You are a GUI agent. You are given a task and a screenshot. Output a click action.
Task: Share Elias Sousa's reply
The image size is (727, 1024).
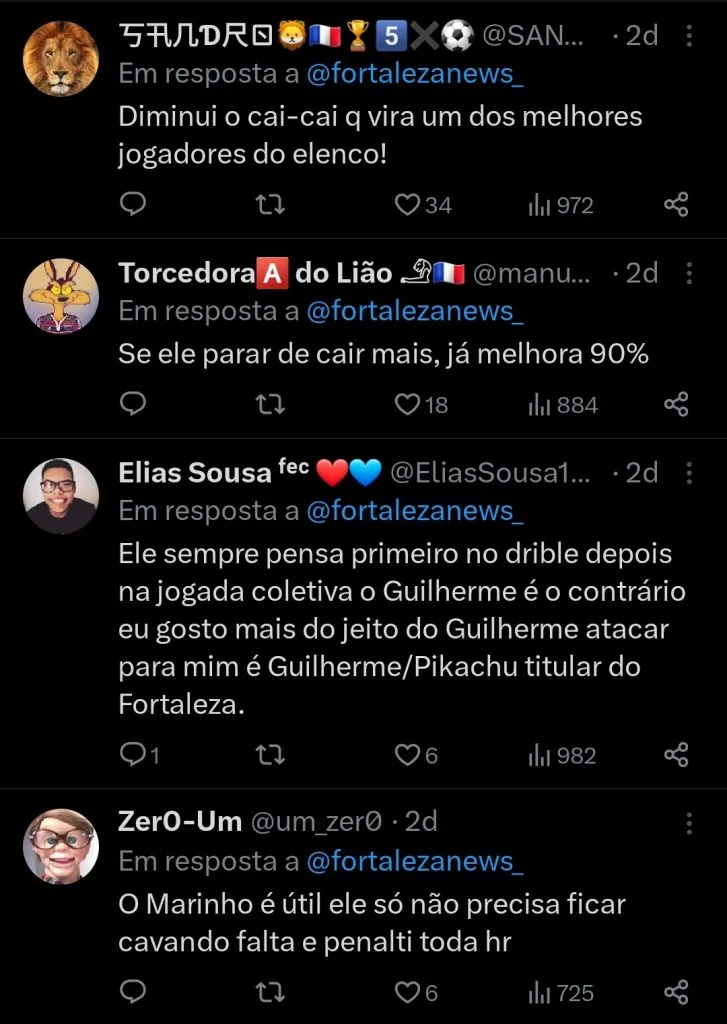675,756
